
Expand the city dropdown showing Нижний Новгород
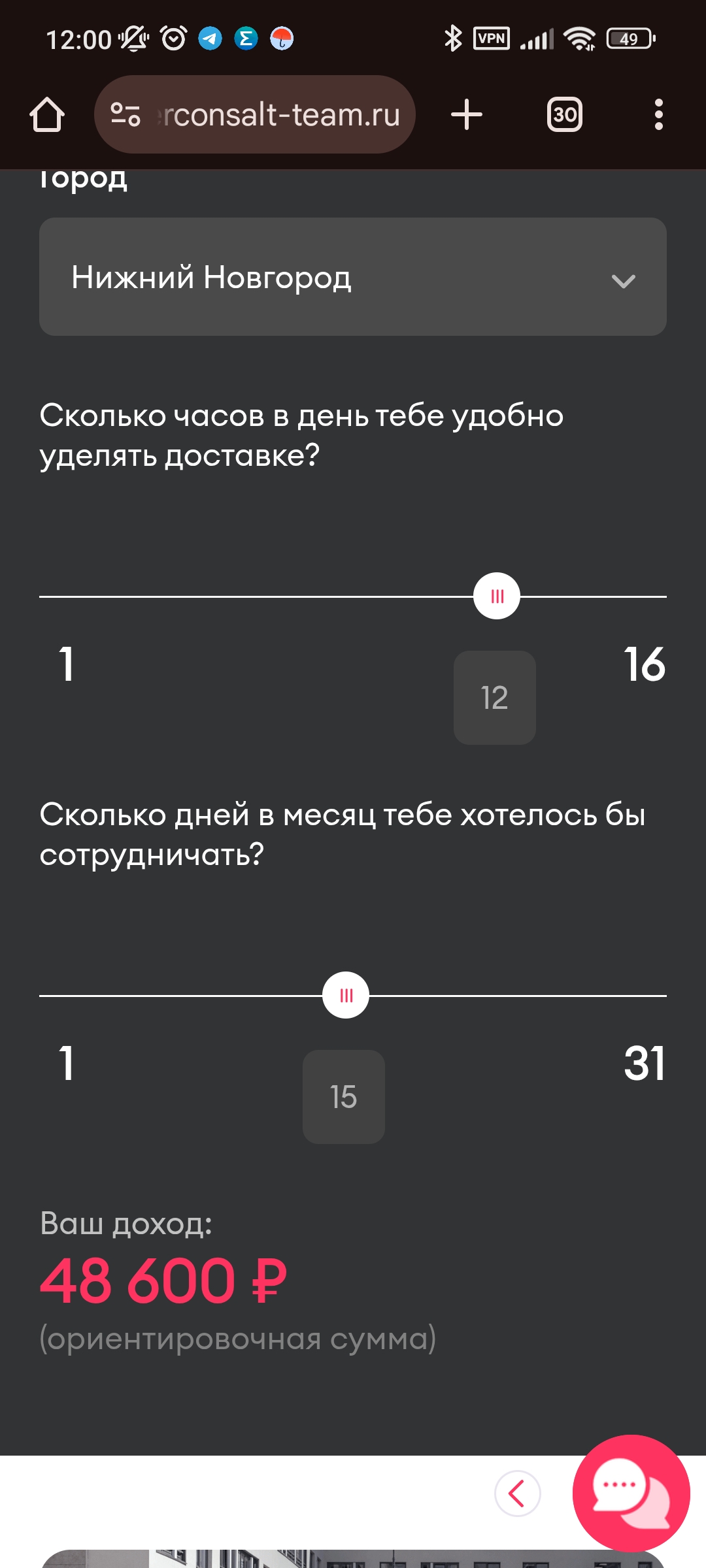pyautogui.click(x=353, y=277)
